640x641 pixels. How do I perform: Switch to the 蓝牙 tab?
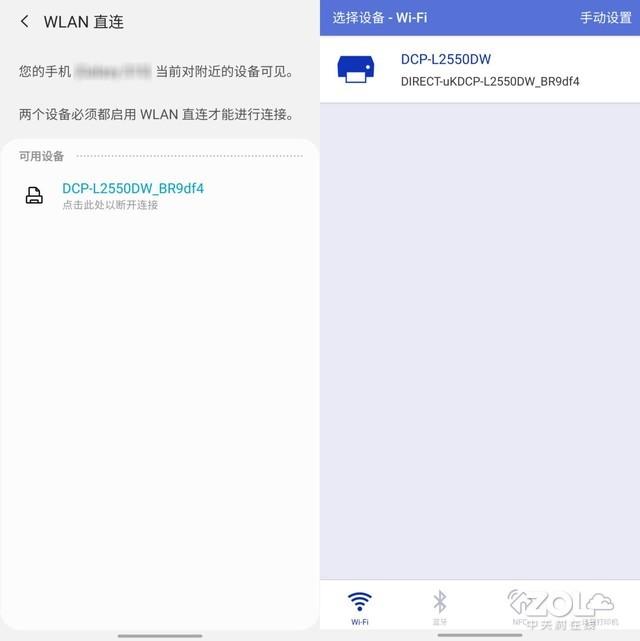point(439,607)
